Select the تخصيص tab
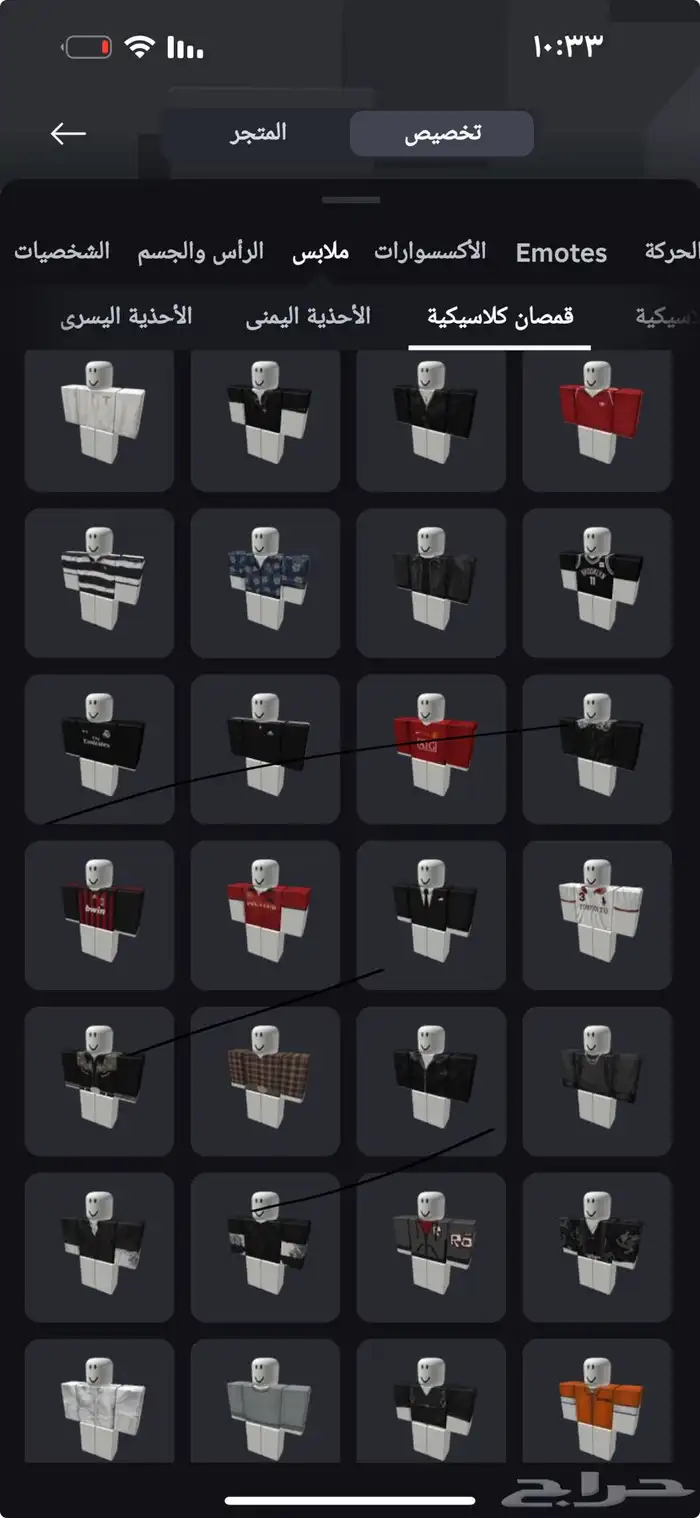The width and height of the screenshot is (700, 1518). point(442,134)
